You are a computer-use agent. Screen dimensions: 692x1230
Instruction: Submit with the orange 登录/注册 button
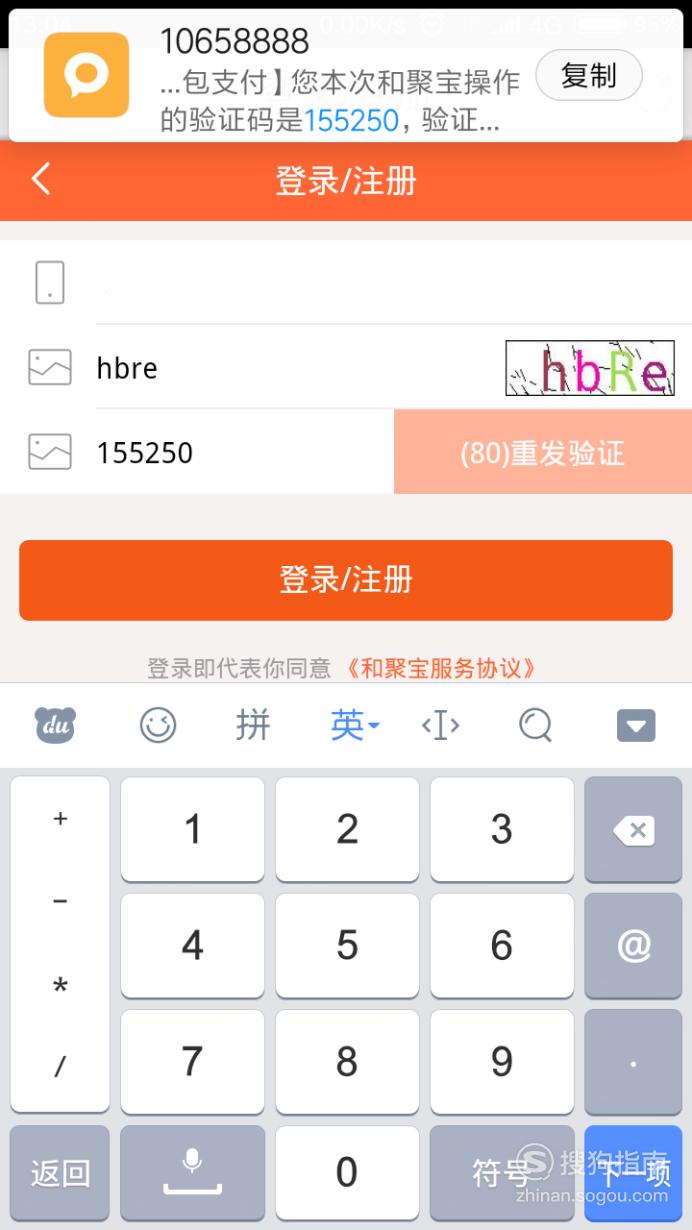346,580
